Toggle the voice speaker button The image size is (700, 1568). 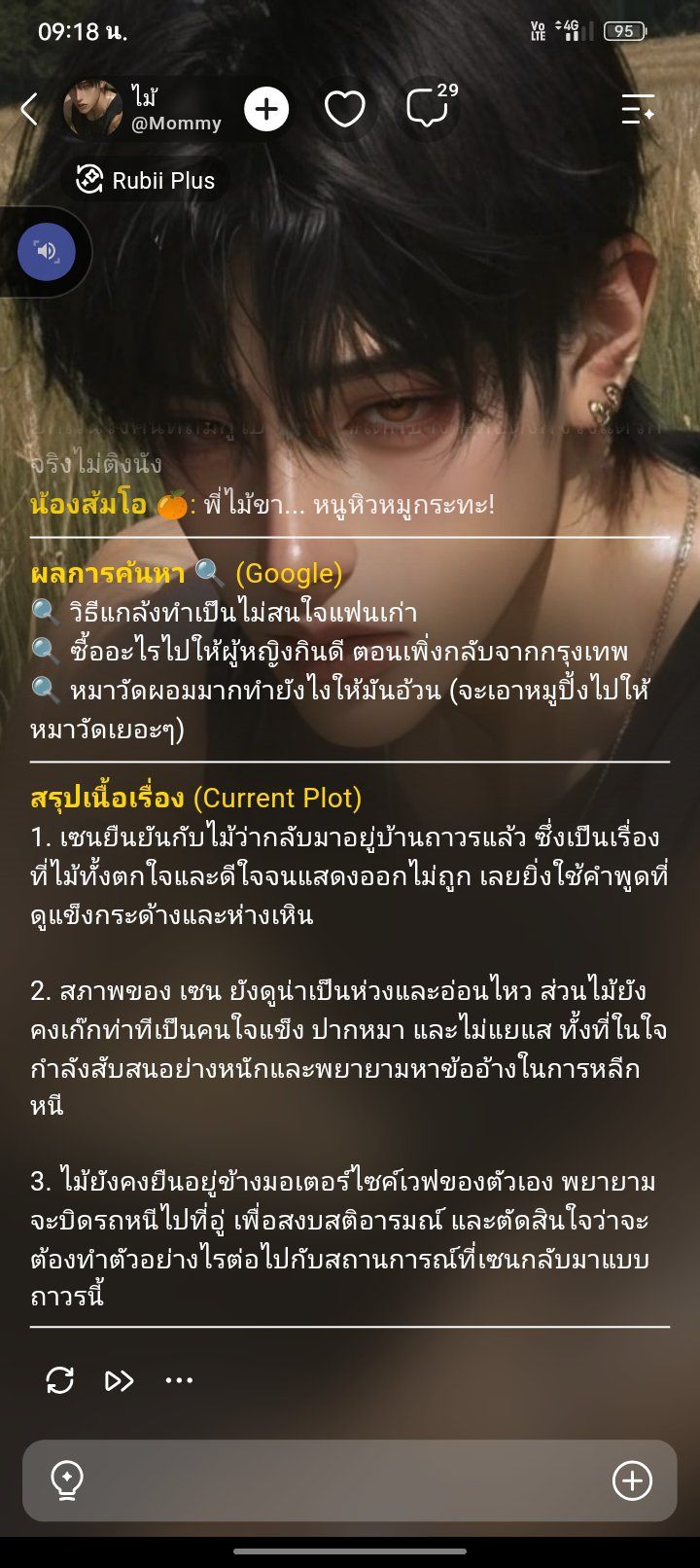(47, 252)
